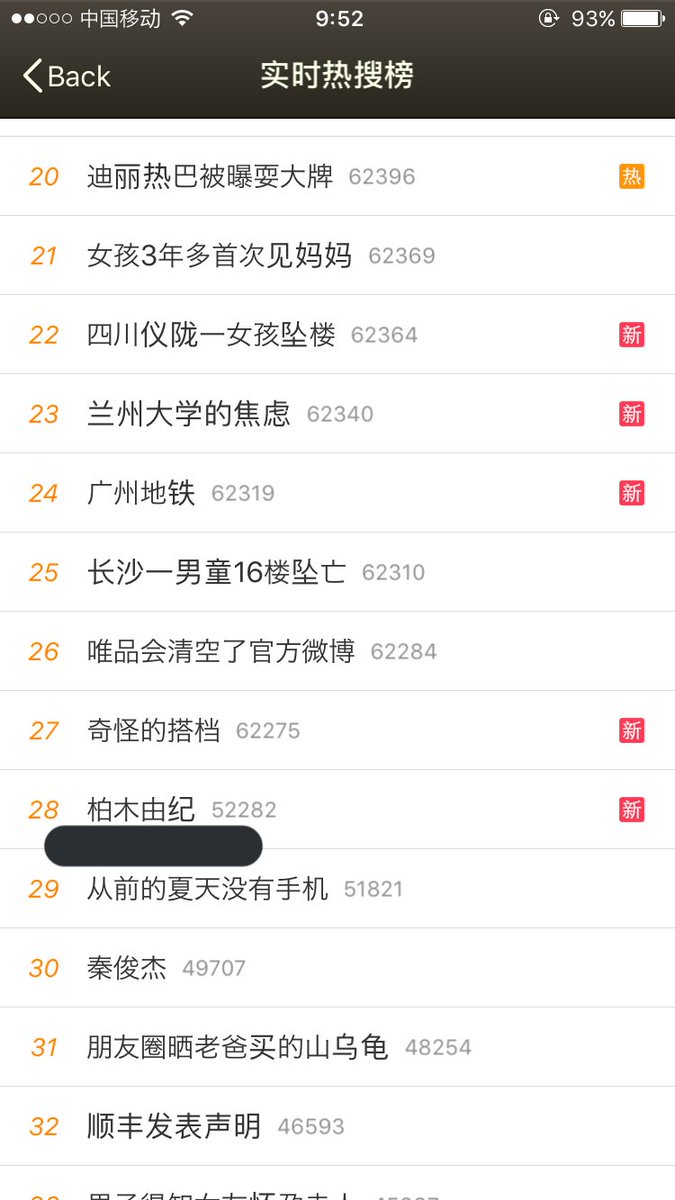The image size is (675, 1200).
Task: Open trending topic 四川仪陇一女孩坠楼
Action: pos(337,335)
